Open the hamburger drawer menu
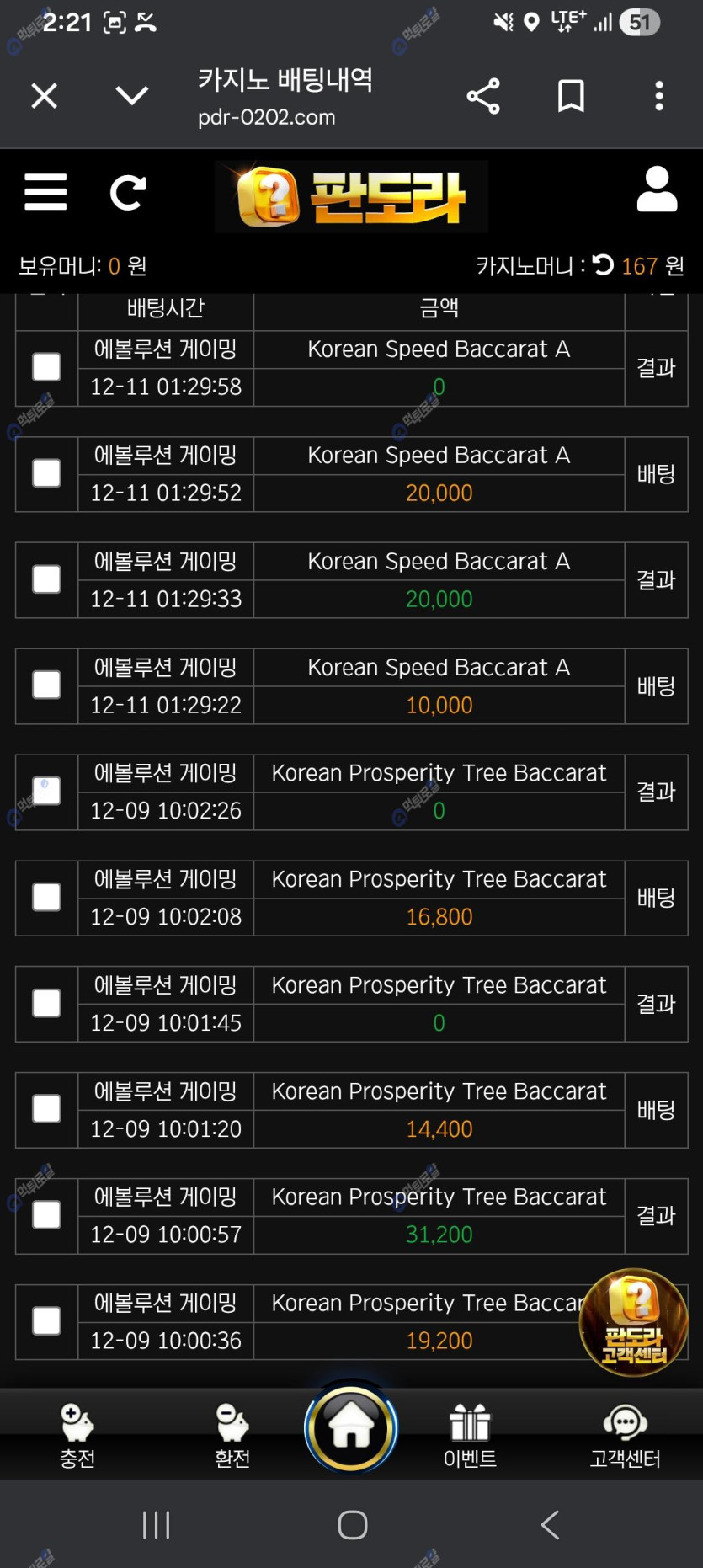 coord(45,192)
